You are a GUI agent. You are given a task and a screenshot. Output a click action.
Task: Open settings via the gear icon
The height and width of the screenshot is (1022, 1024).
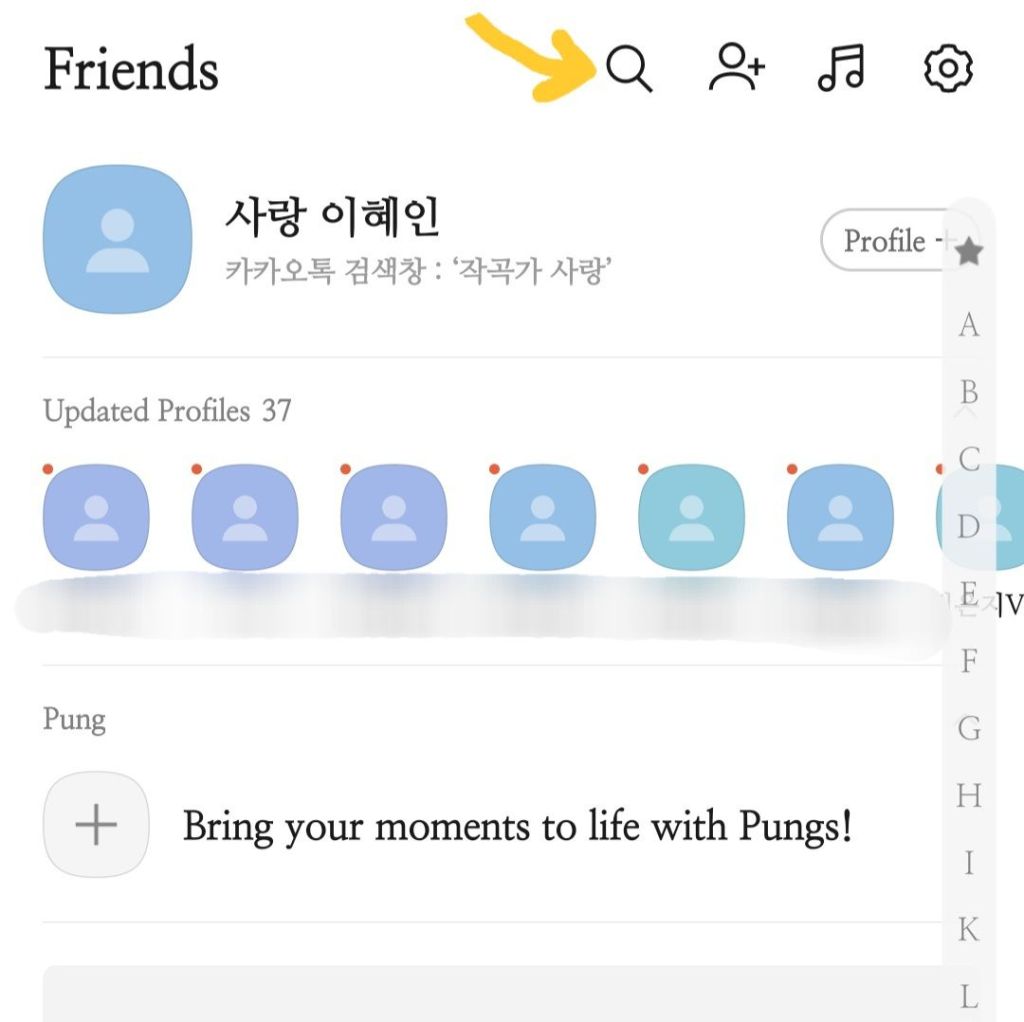947,69
